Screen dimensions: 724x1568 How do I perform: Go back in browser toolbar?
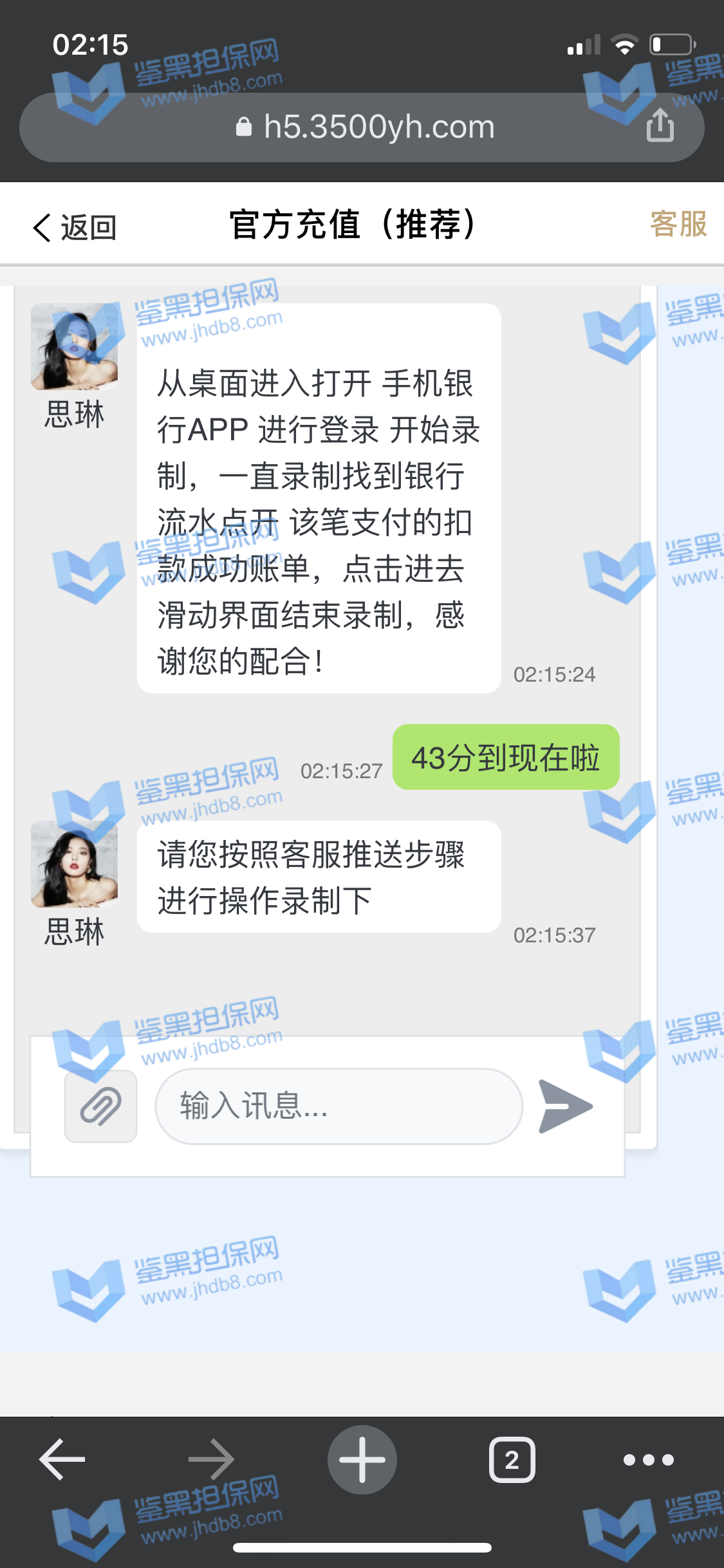62,1459
